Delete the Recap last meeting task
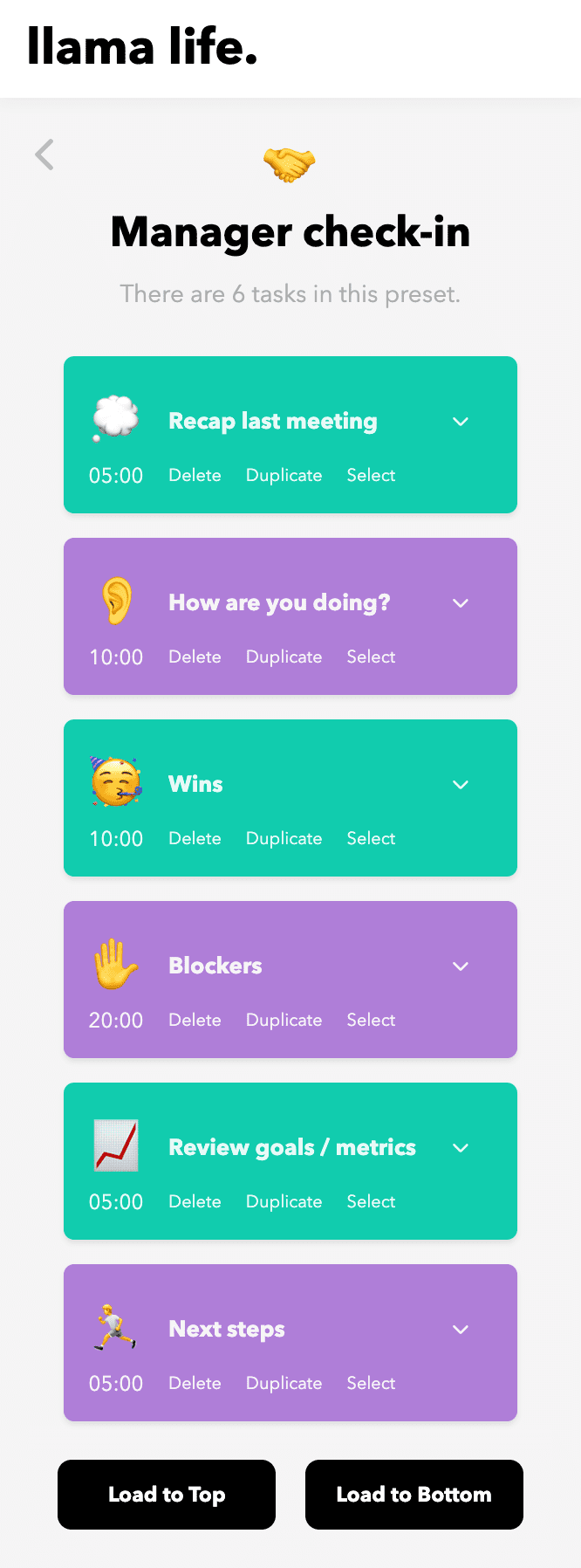This screenshot has height=1568, width=581. [195, 476]
